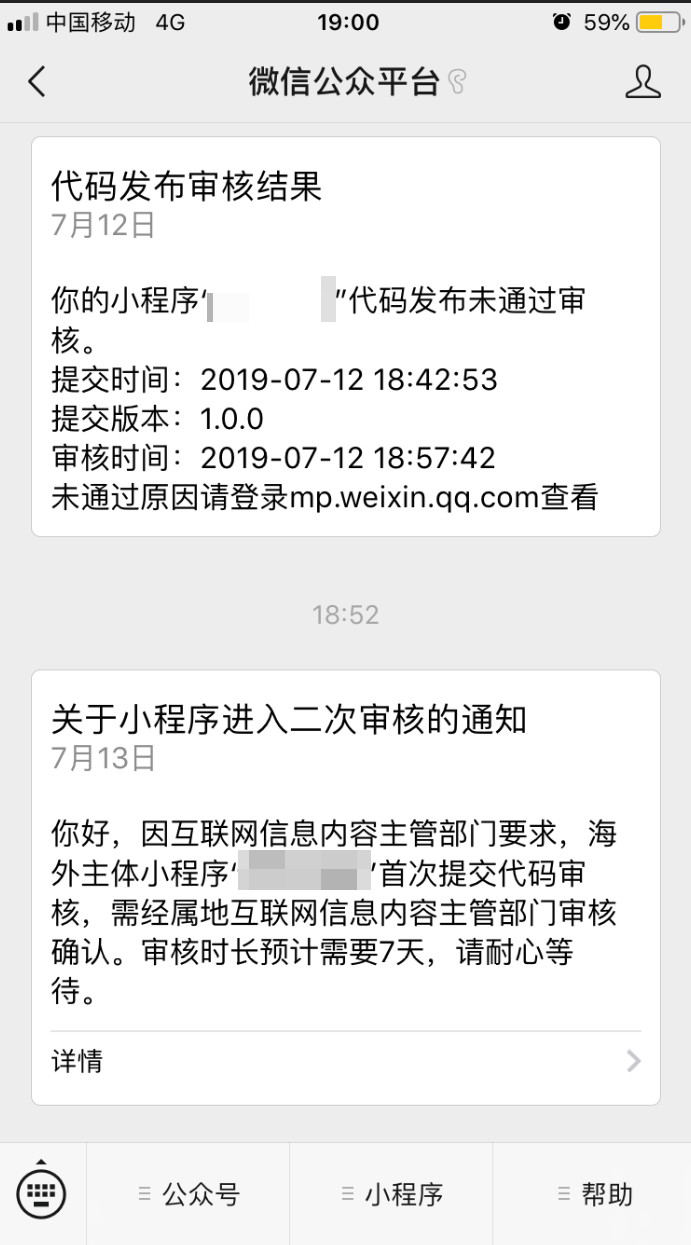The width and height of the screenshot is (691, 1245).
Task: Open 详情 of the 二次审核 notice
Action: tap(346, 1061)
